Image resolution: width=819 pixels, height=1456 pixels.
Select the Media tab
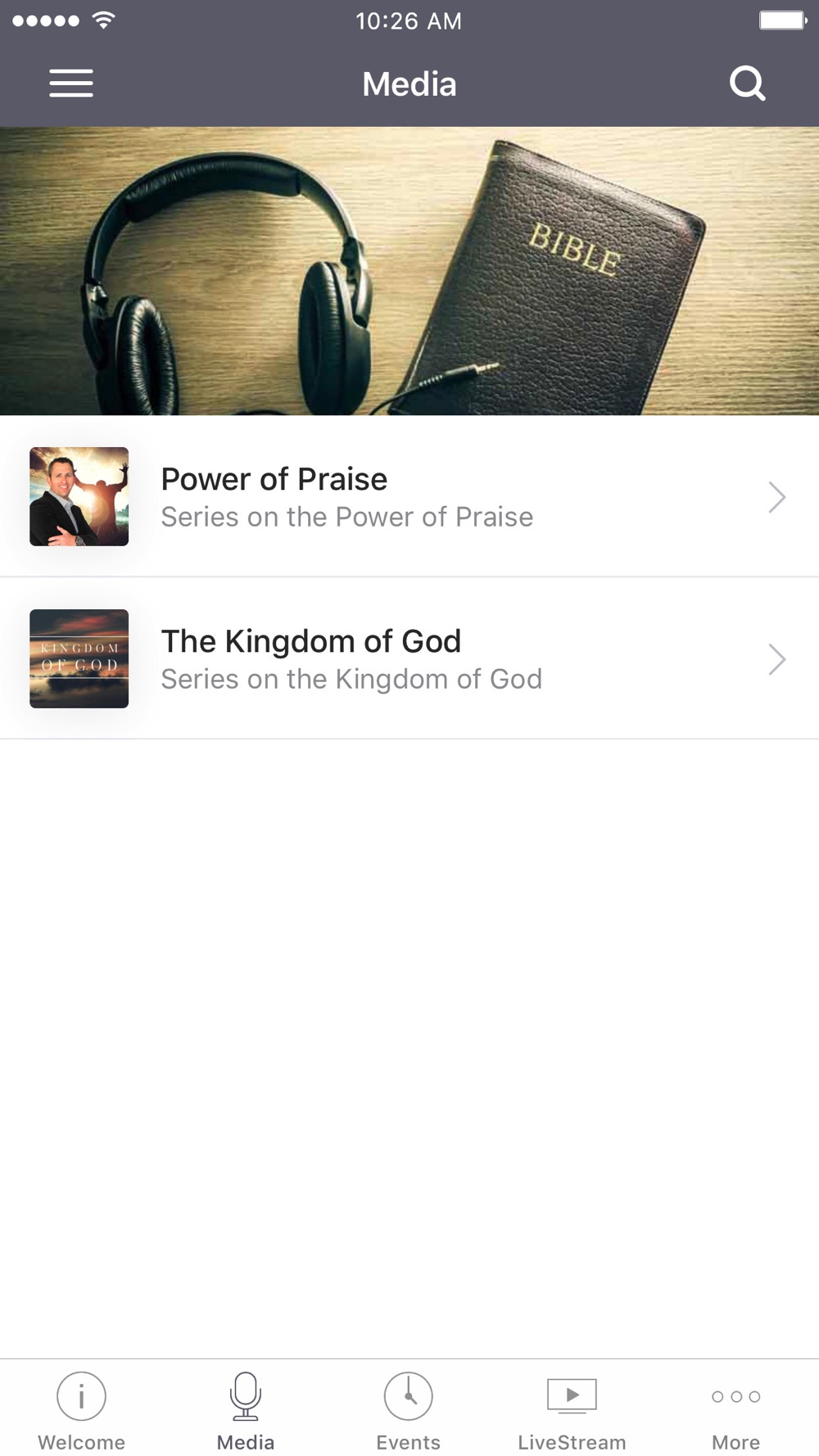point(246,1410)
